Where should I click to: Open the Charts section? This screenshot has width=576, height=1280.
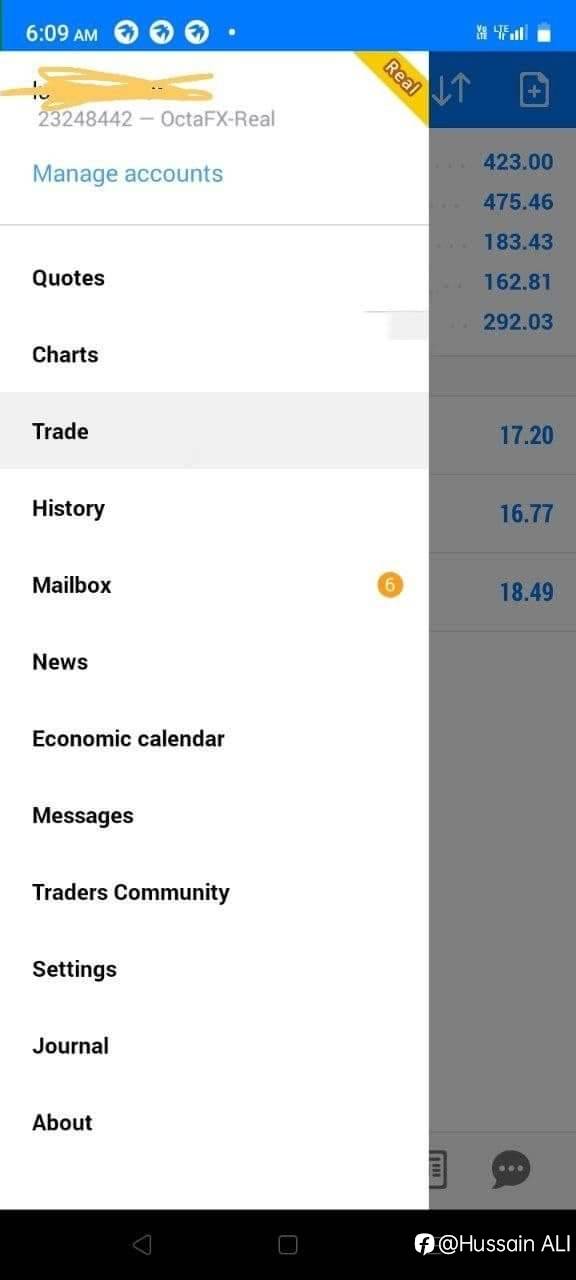tap(214, 354)
